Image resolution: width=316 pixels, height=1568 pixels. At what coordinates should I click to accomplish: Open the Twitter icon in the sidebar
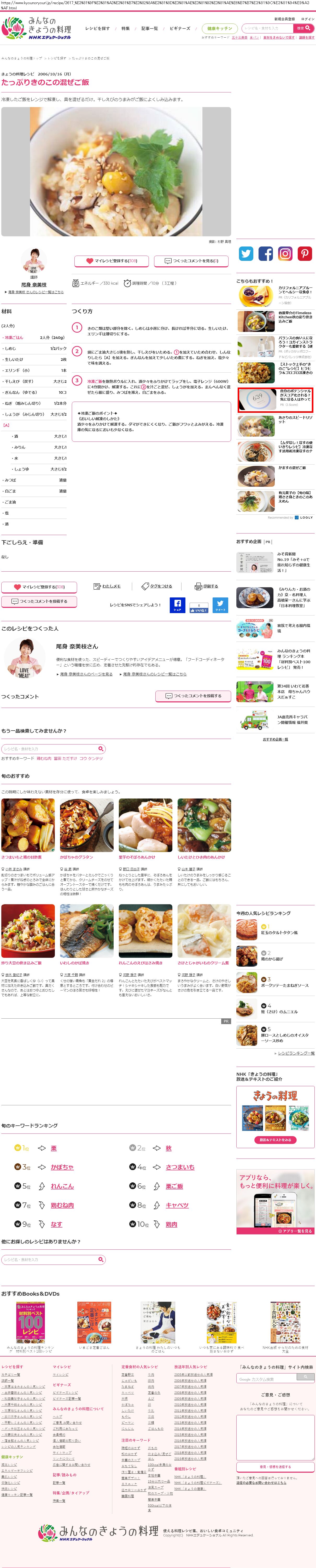(246, 253)
